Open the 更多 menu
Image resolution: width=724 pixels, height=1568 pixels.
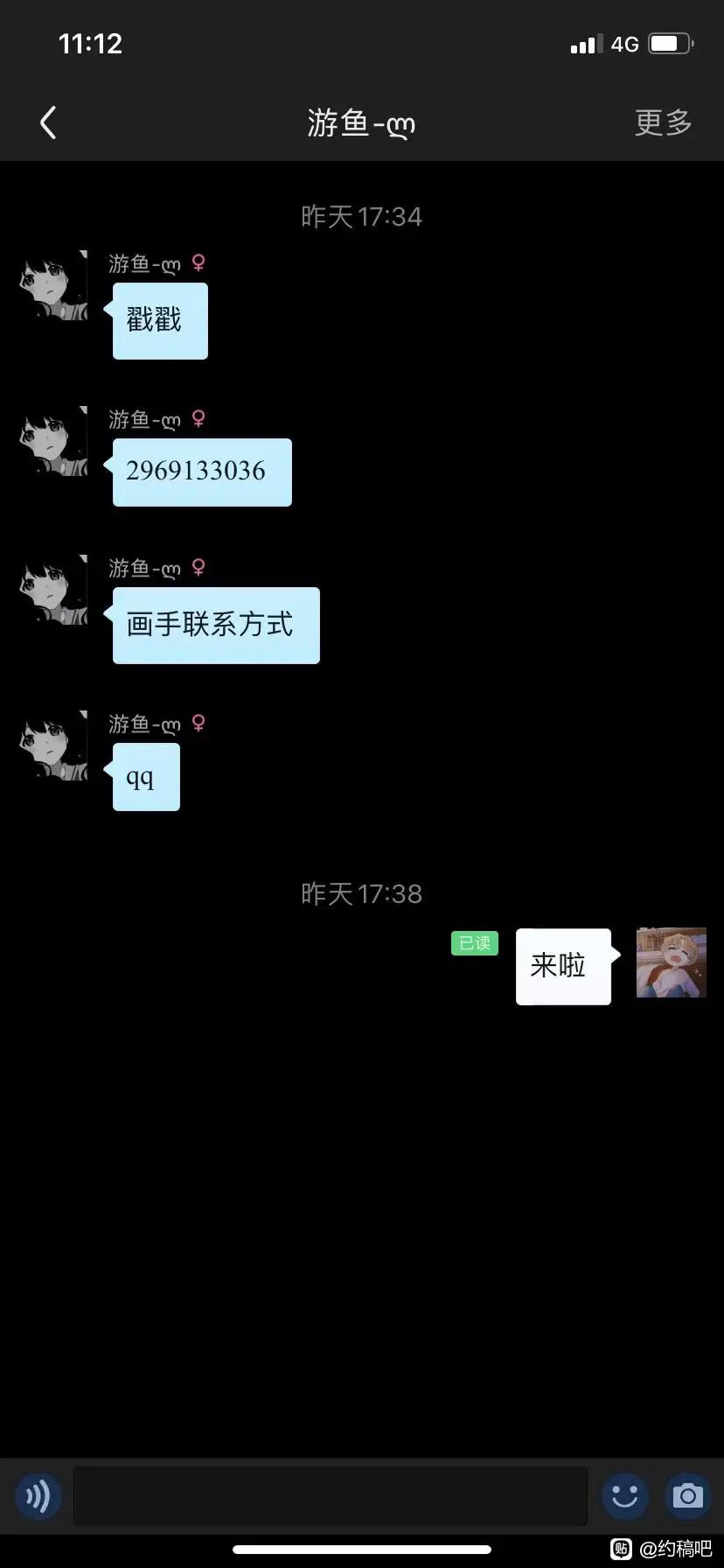point(663,122)
